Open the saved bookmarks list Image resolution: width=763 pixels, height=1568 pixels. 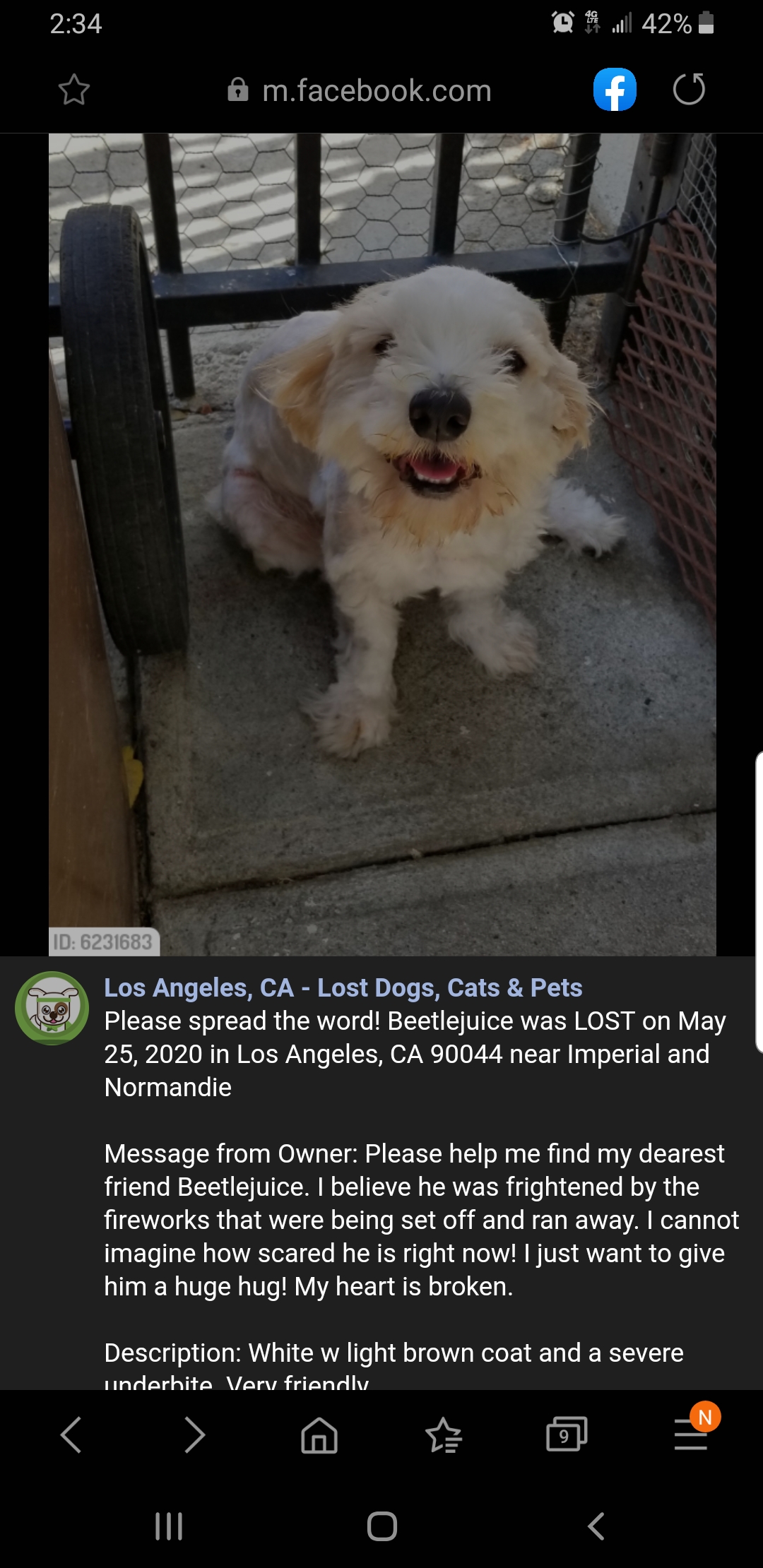(x=444, y=1435)
